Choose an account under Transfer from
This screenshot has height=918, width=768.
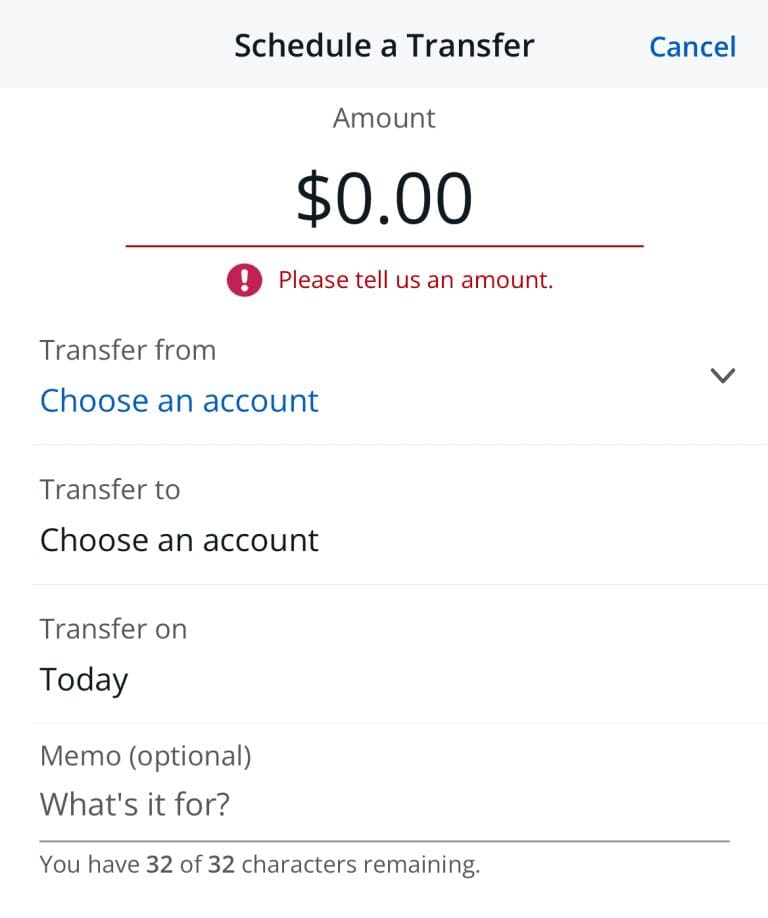point(179,400)
